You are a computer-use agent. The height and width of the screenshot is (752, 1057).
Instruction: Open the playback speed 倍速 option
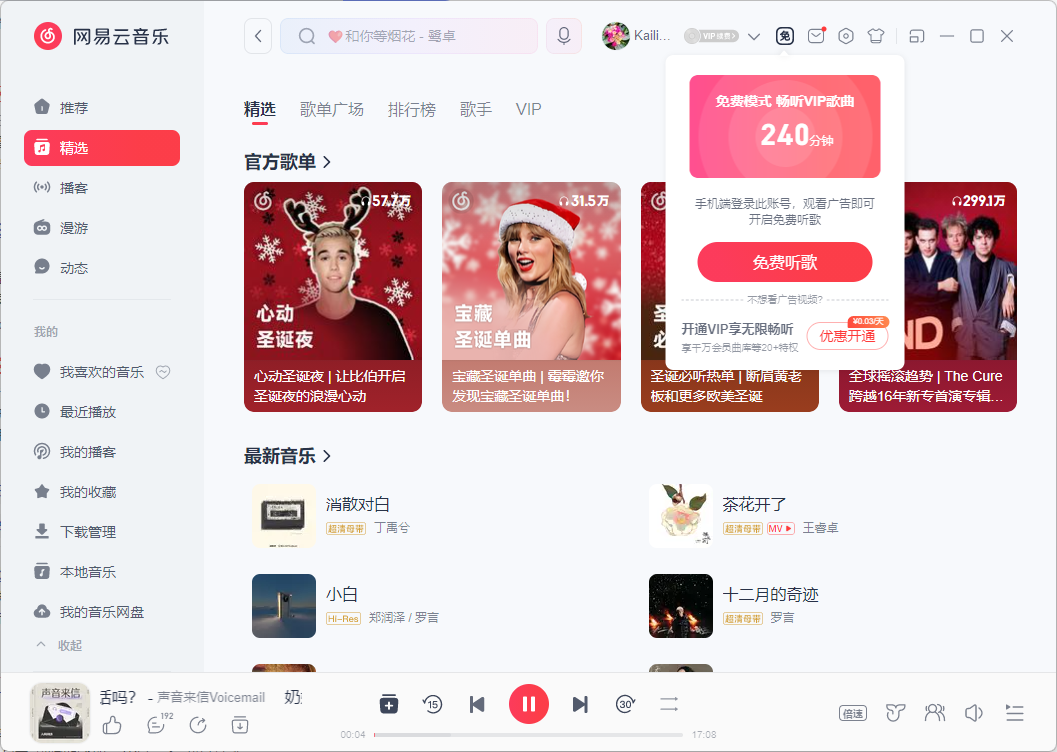point(853,713)
